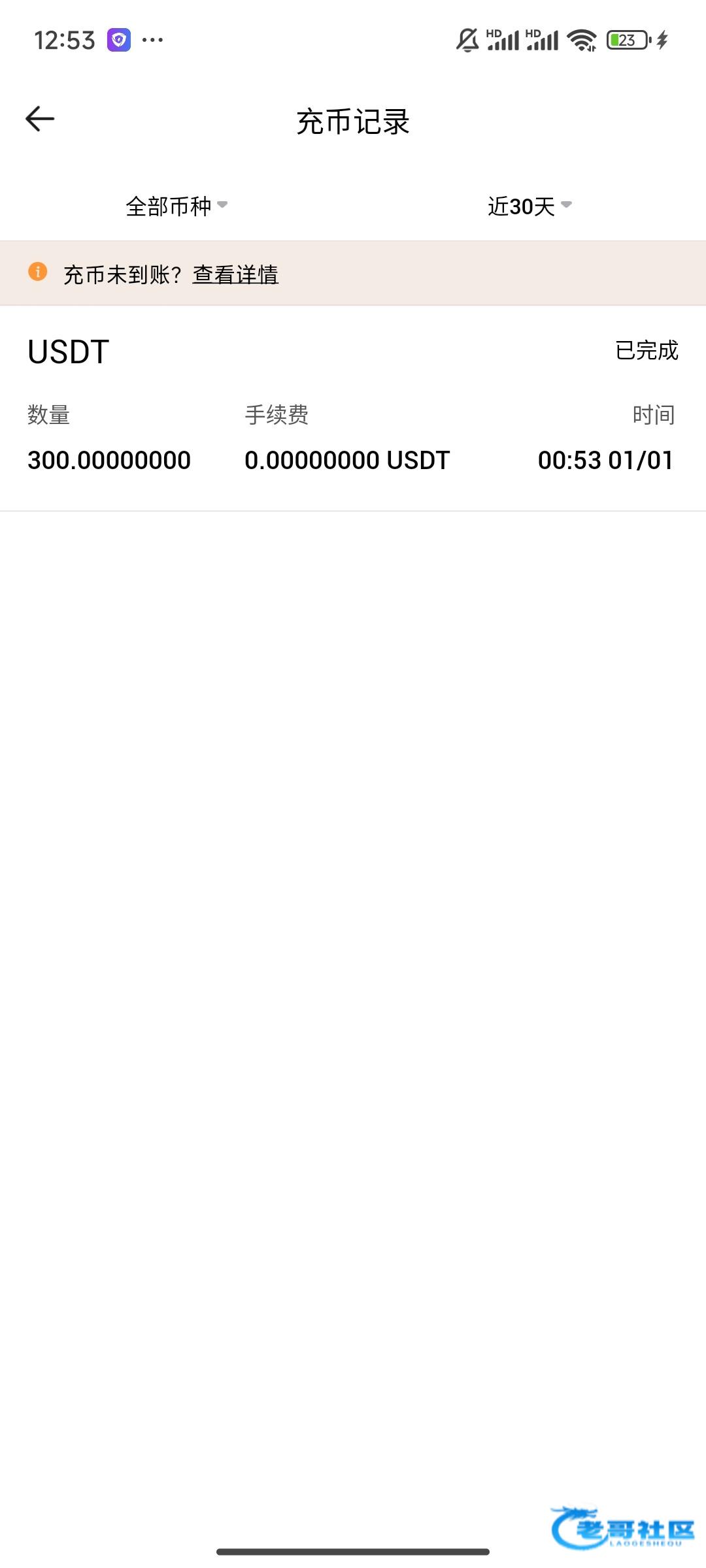This screenshot has height=1568, width=706.
Task: Expand the 全部币种 currency filter
Action: [176, 206]
